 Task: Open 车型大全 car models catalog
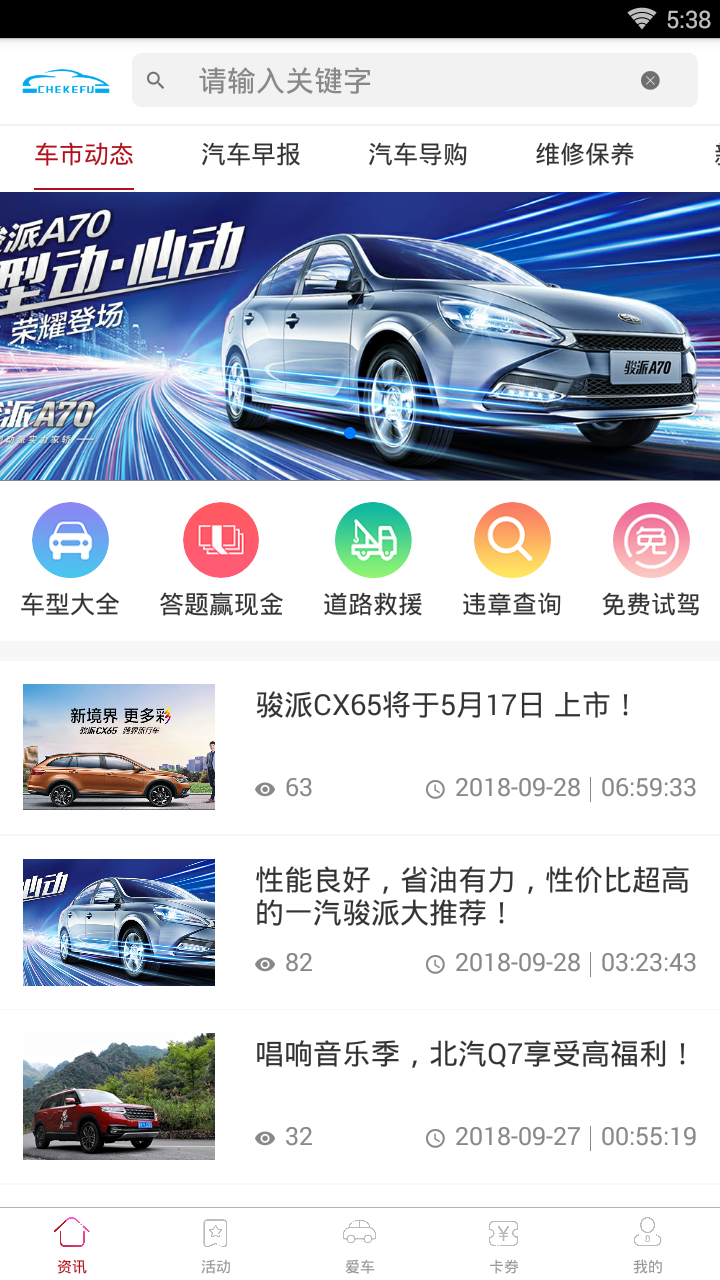click(70, 560)
